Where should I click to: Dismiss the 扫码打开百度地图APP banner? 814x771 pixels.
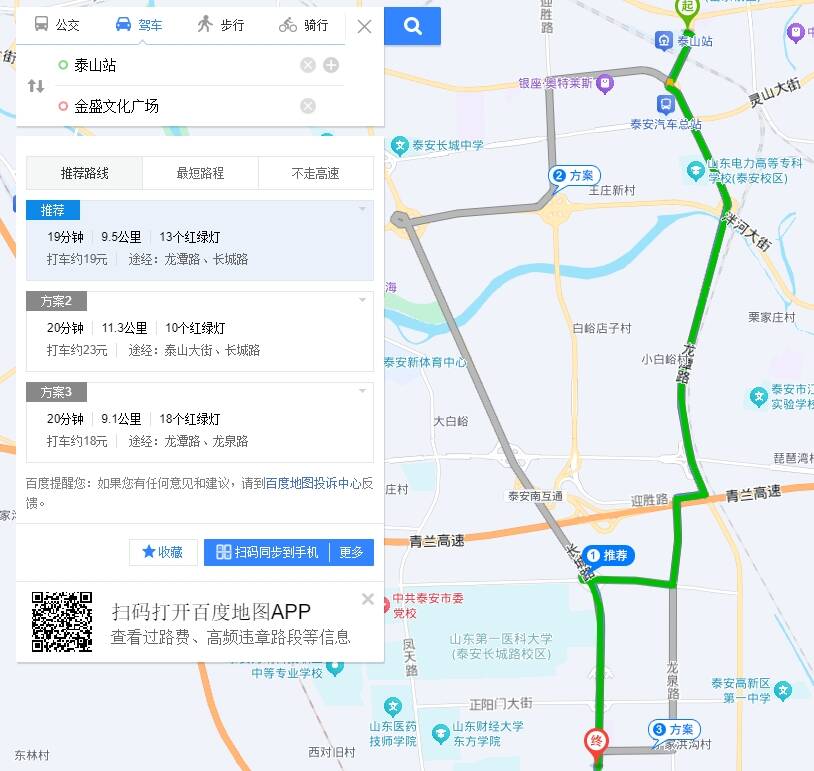point(368,599)
